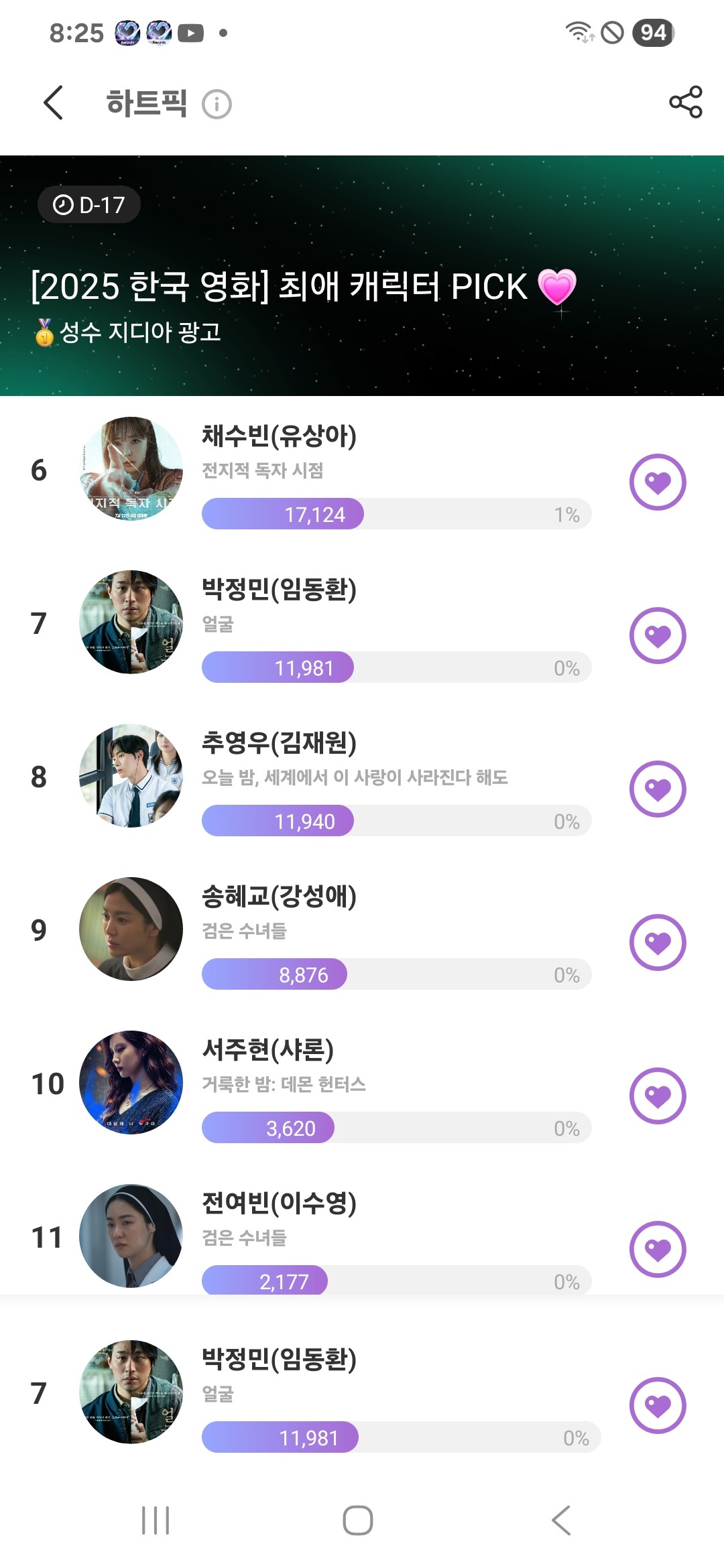The image size is (724, 1568).
Task: Give a heart to 추영우(김재원)
Action: coord(657,789)
